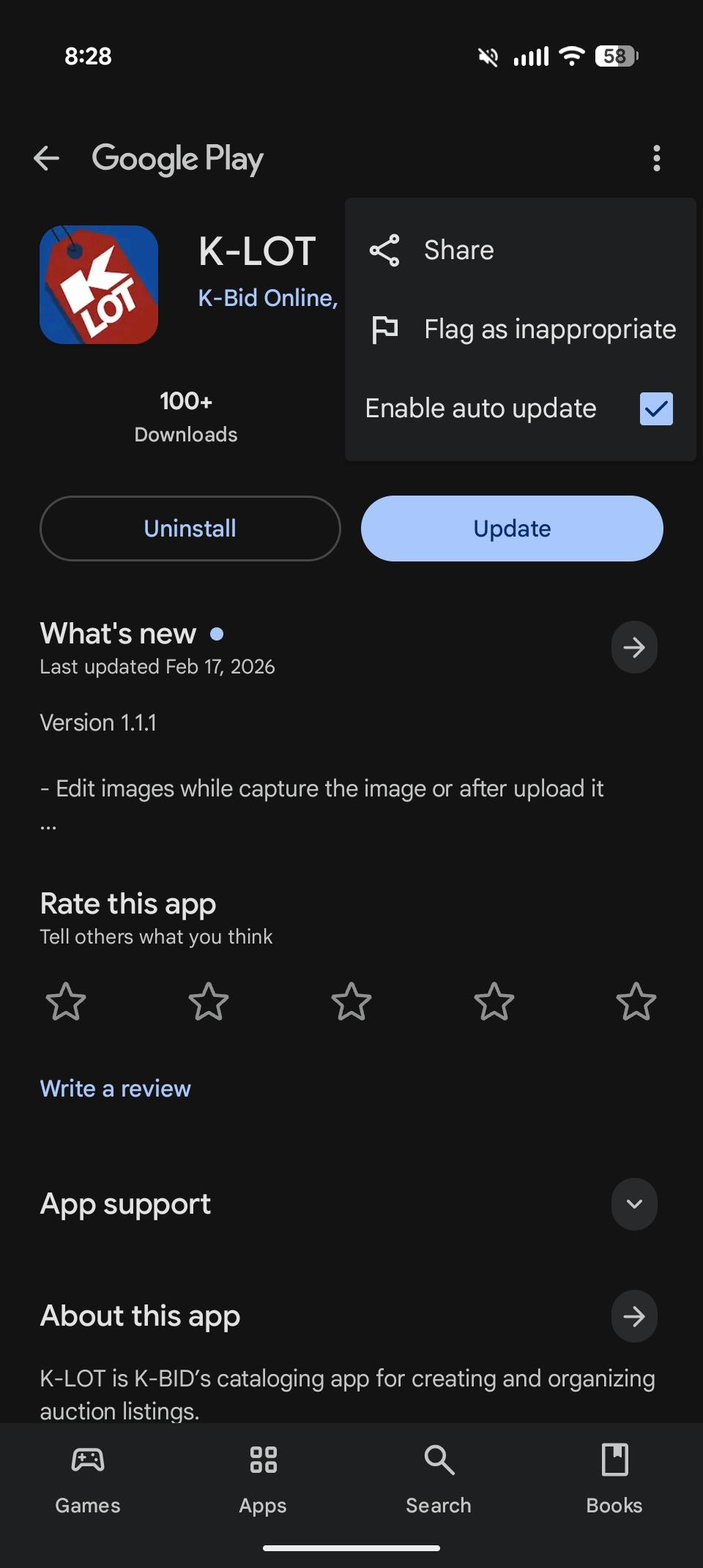Tap the three-dot overflow menu
Screen dimensions: 703x1568
[x=656, y=158]
